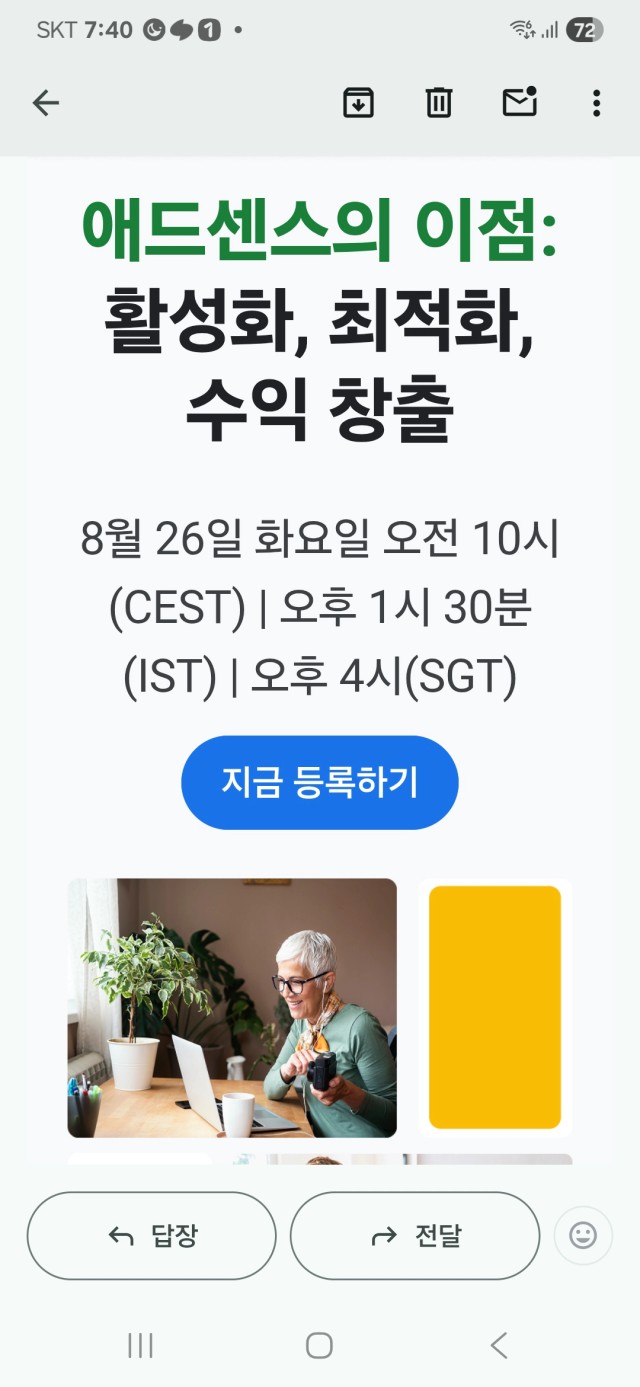Open the overflow menu
This screenshot has width=640, height=1387.
[x=596, y=102]
